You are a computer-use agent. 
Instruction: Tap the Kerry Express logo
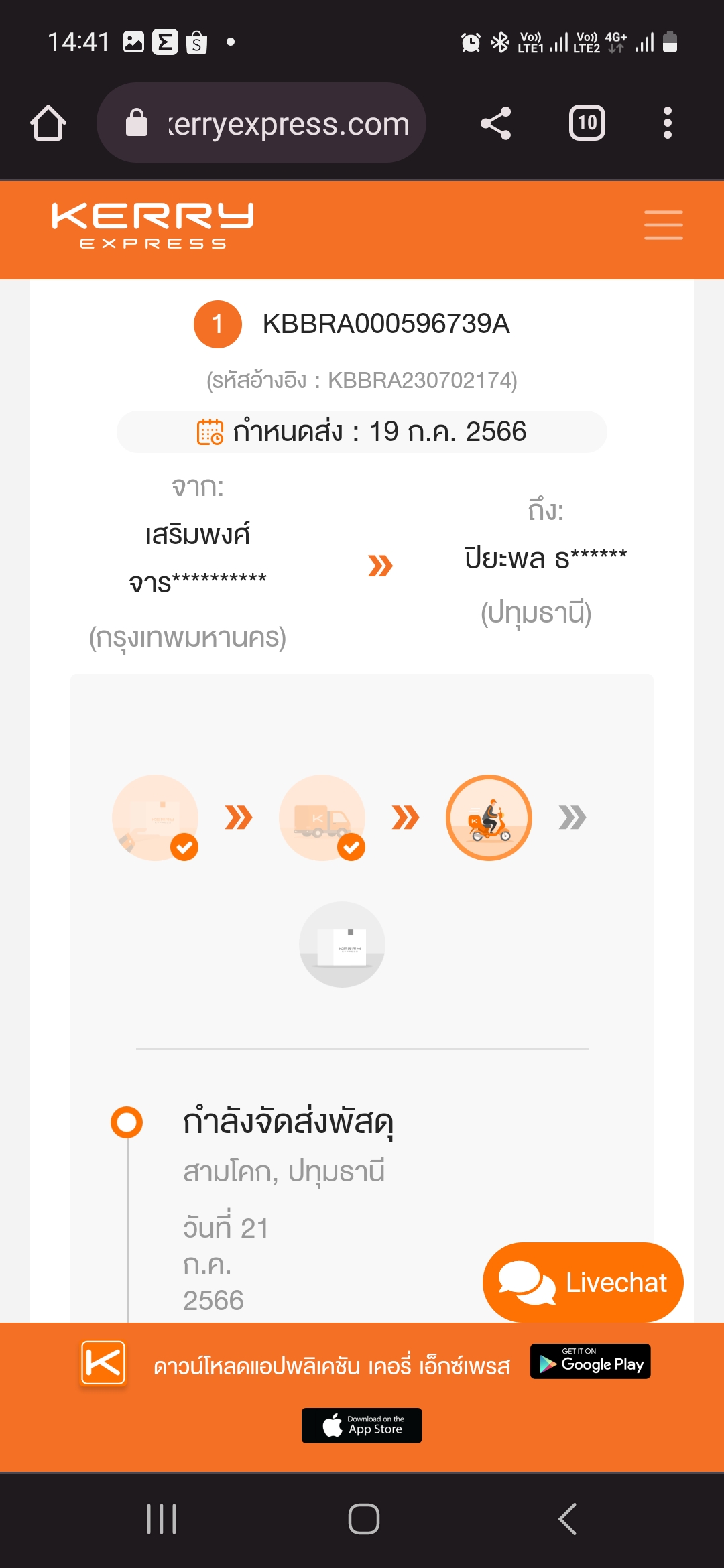153,226
